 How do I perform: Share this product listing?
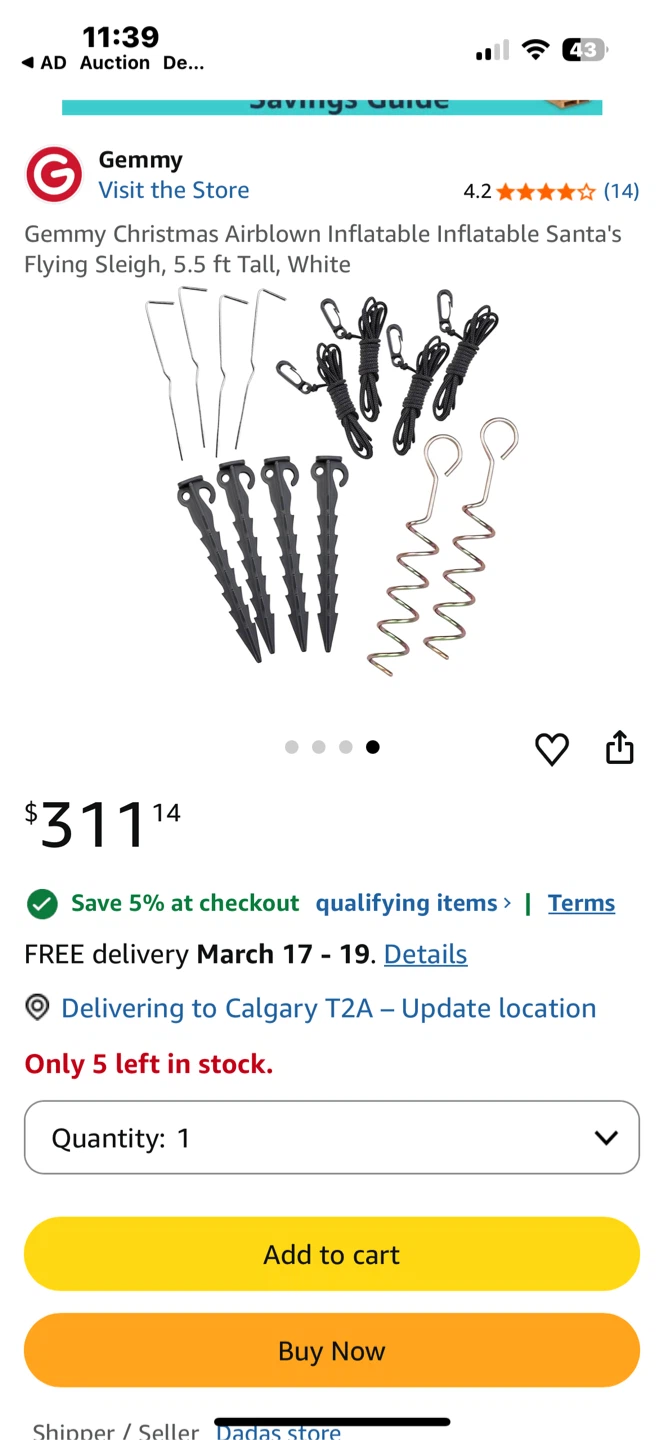[620, 747]
